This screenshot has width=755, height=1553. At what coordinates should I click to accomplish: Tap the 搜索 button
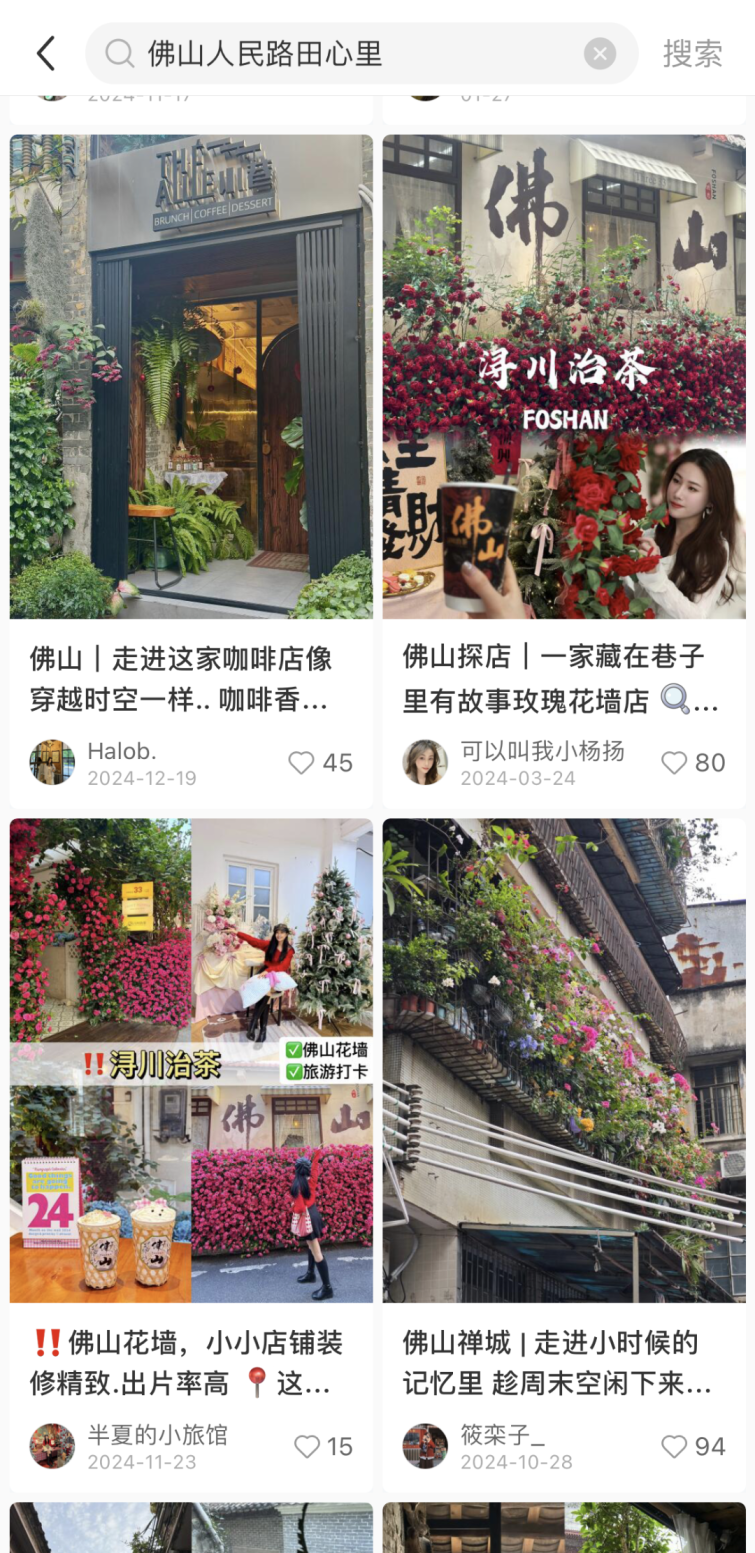[x=692, y=53]
